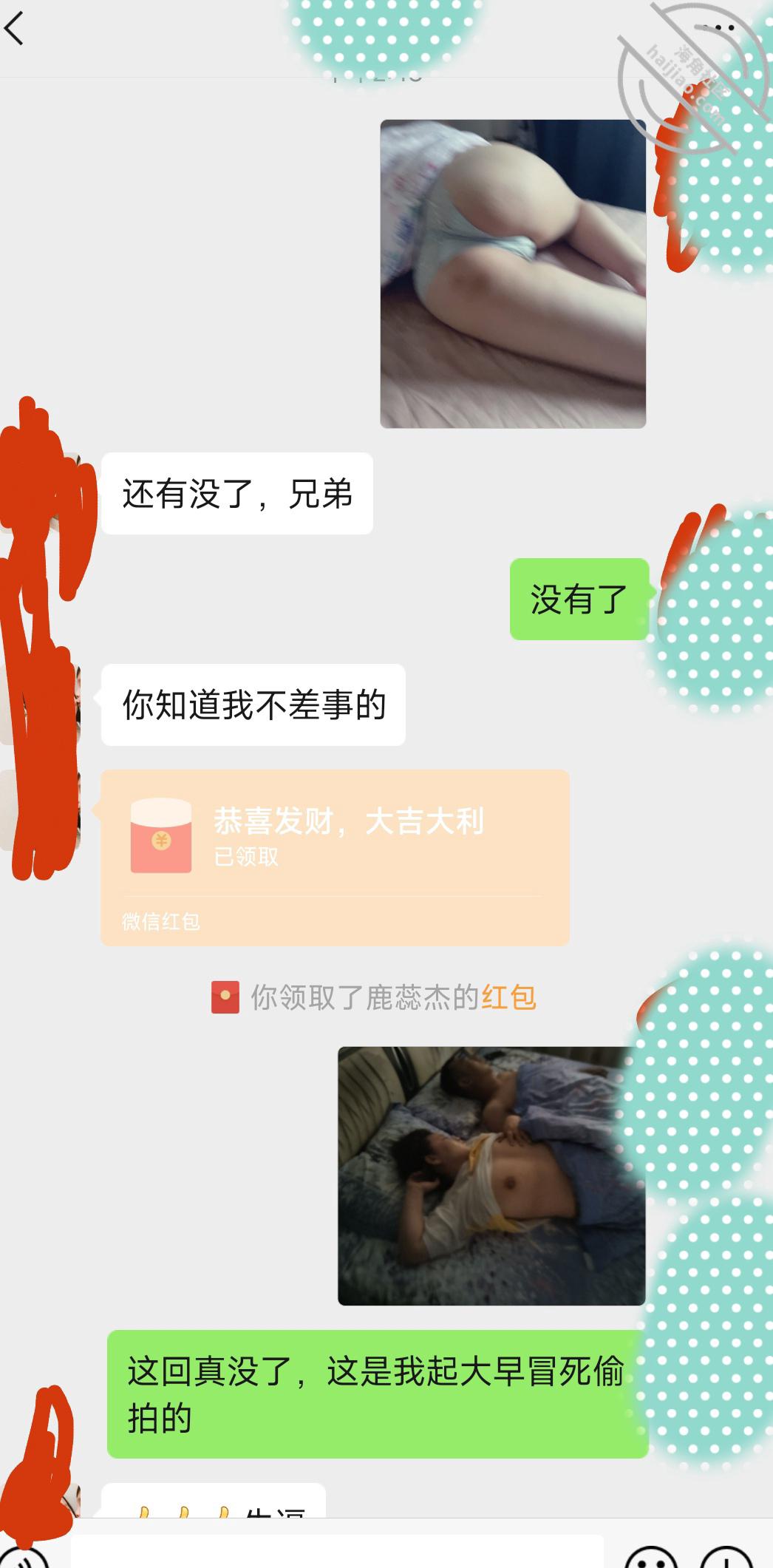Screen dimensions: 773x1568
Task: Focus the message input field
Action: [337, 1552]
